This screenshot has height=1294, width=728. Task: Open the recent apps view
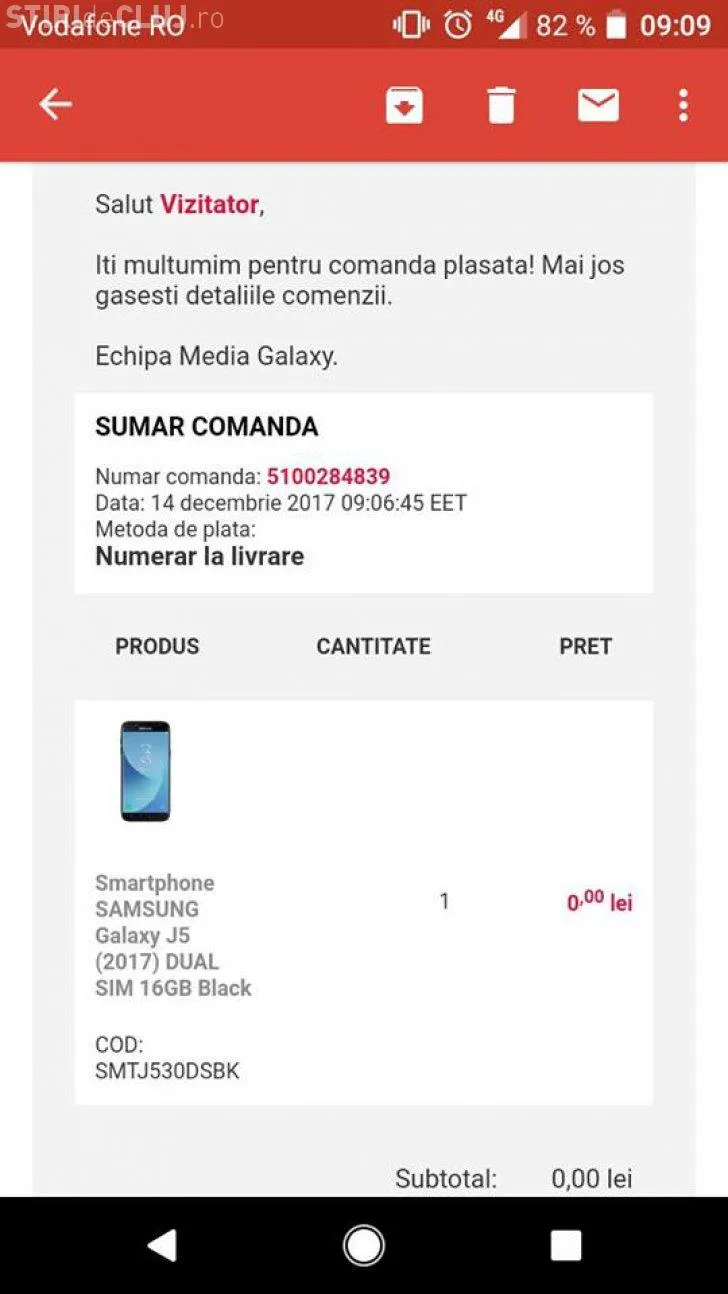coord(566,1245)
